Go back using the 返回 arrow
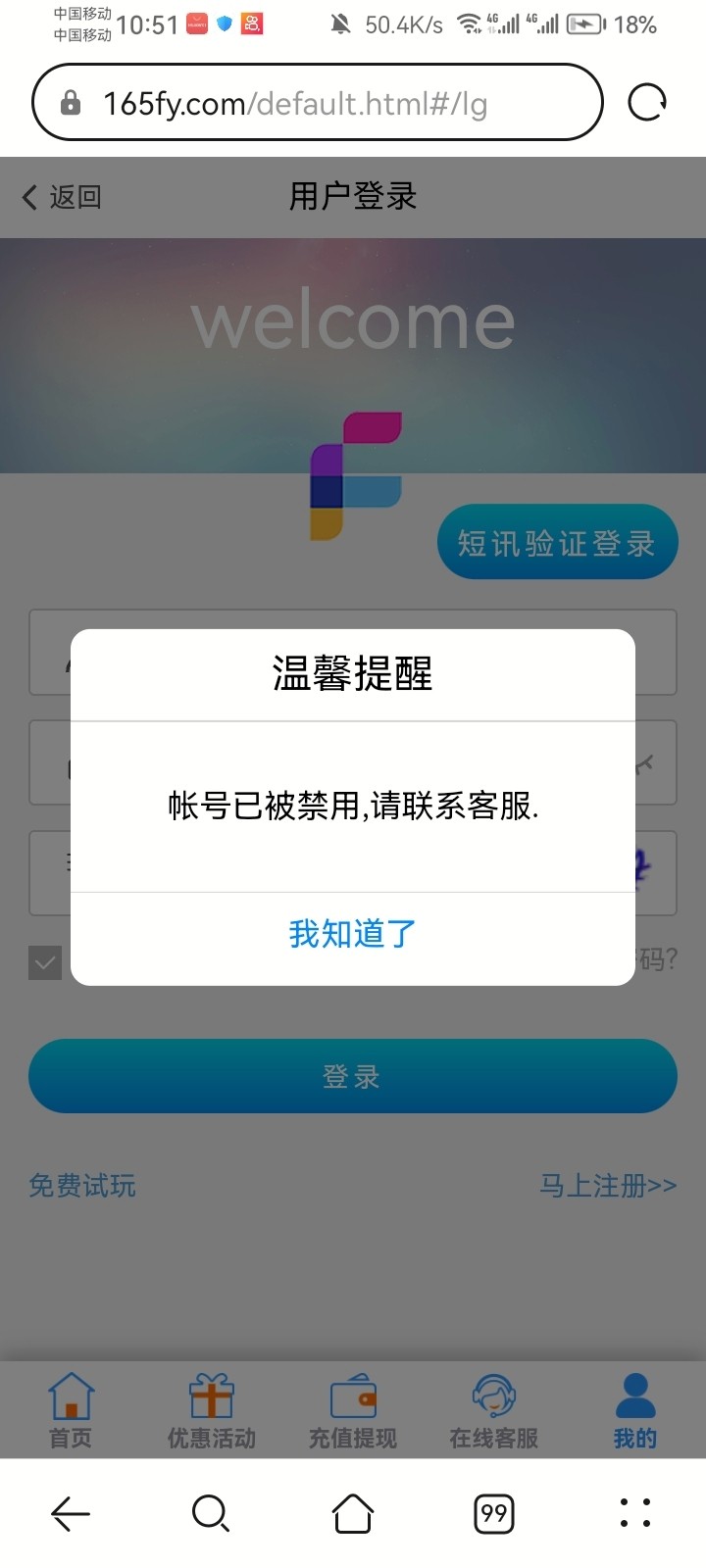The width and height of the screenshot is (706, 1568). [x=61, y=197]
